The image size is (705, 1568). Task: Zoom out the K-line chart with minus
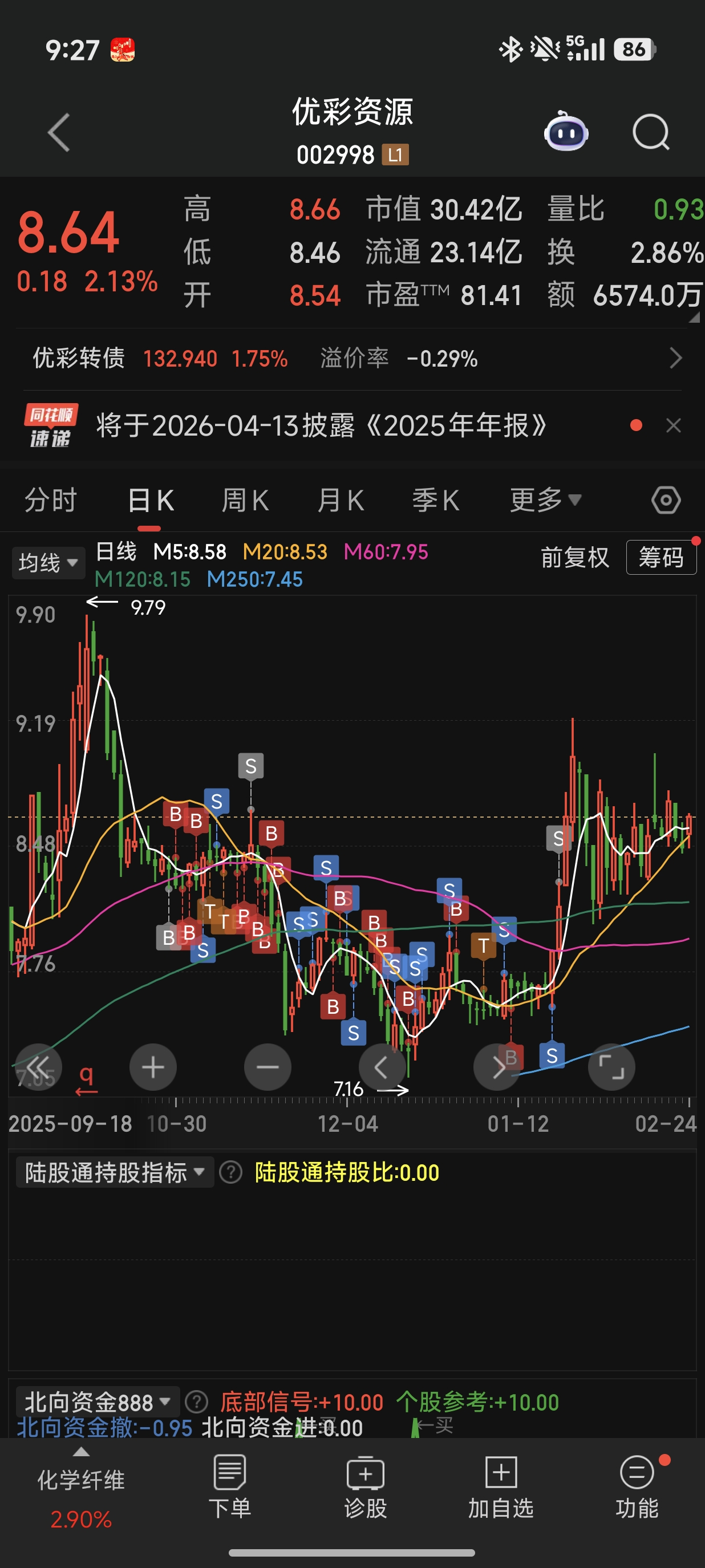[268, 1067]
